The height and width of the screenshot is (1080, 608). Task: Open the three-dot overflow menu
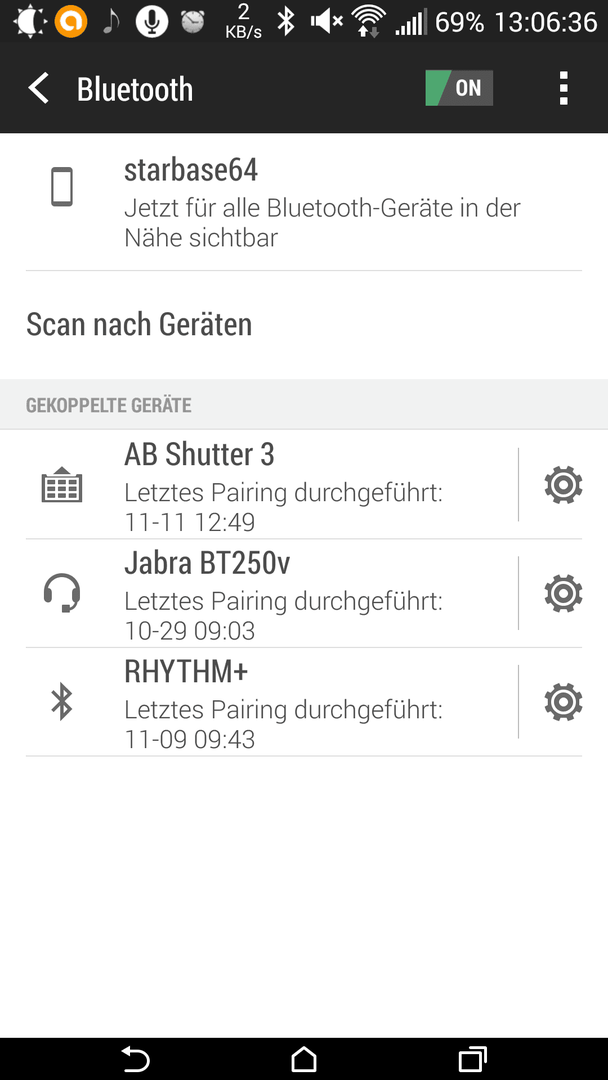pyautogui.click(x=564, y=88)
